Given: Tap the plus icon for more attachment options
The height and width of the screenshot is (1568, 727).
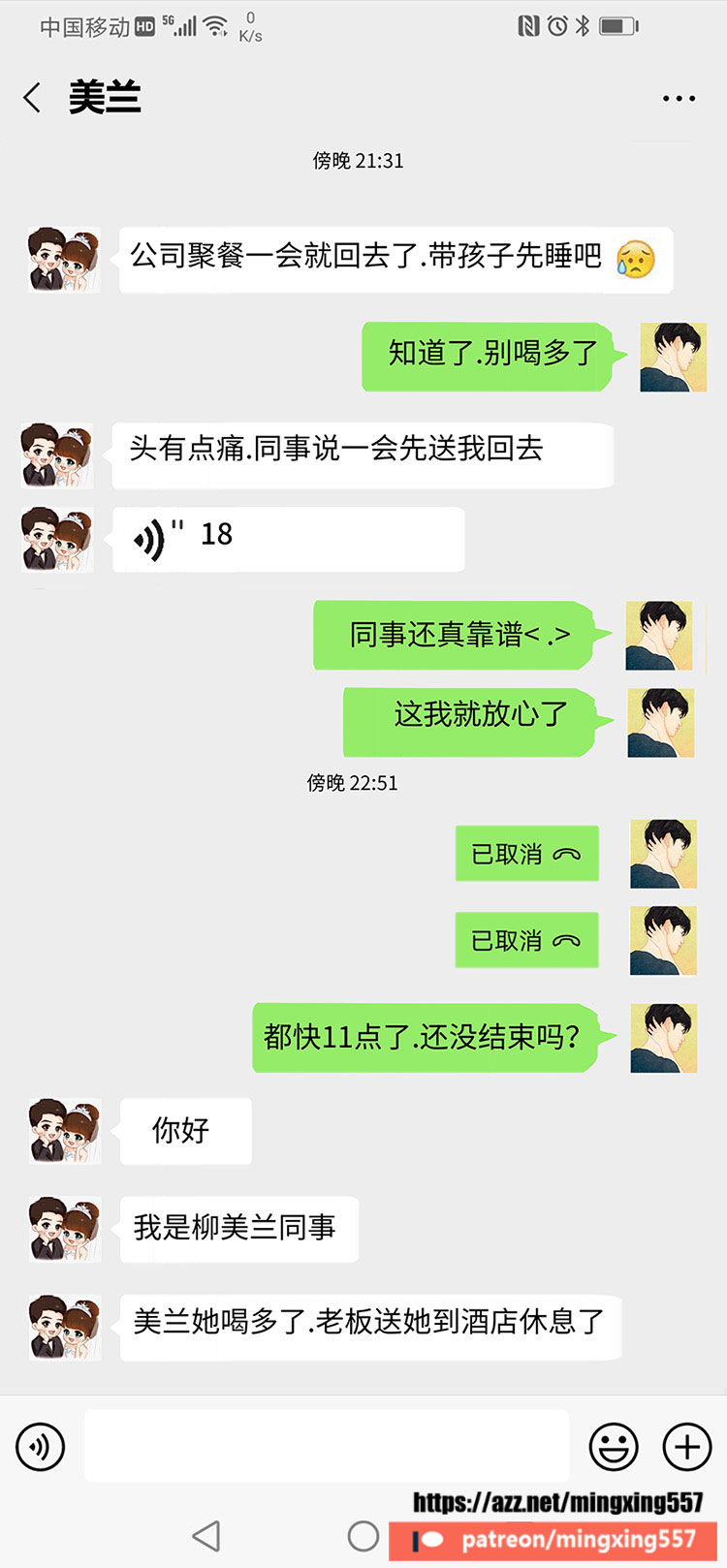Looking at the screenshot, I should [686, 1446].
